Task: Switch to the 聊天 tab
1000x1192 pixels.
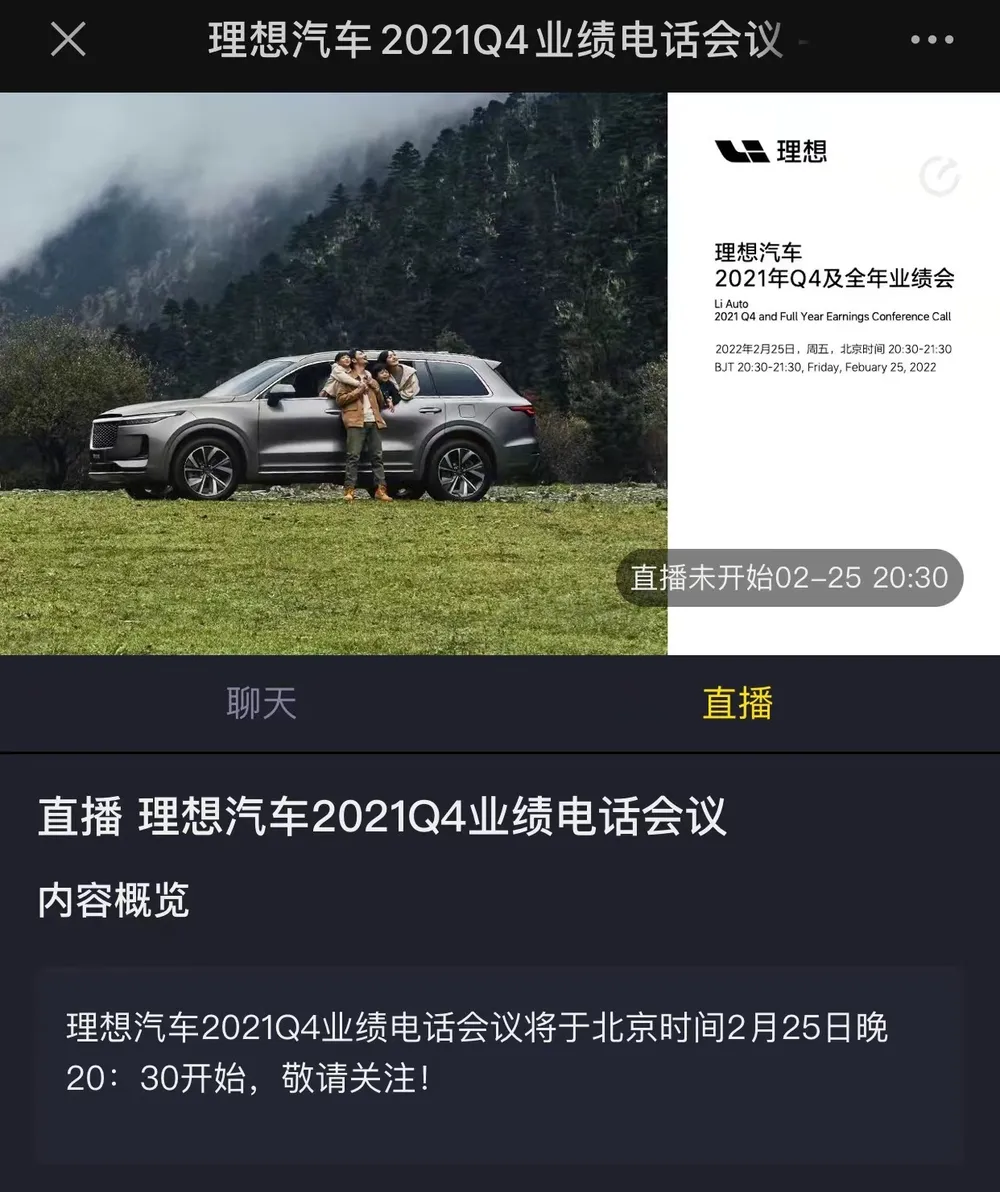Action: tap(261, 703)
